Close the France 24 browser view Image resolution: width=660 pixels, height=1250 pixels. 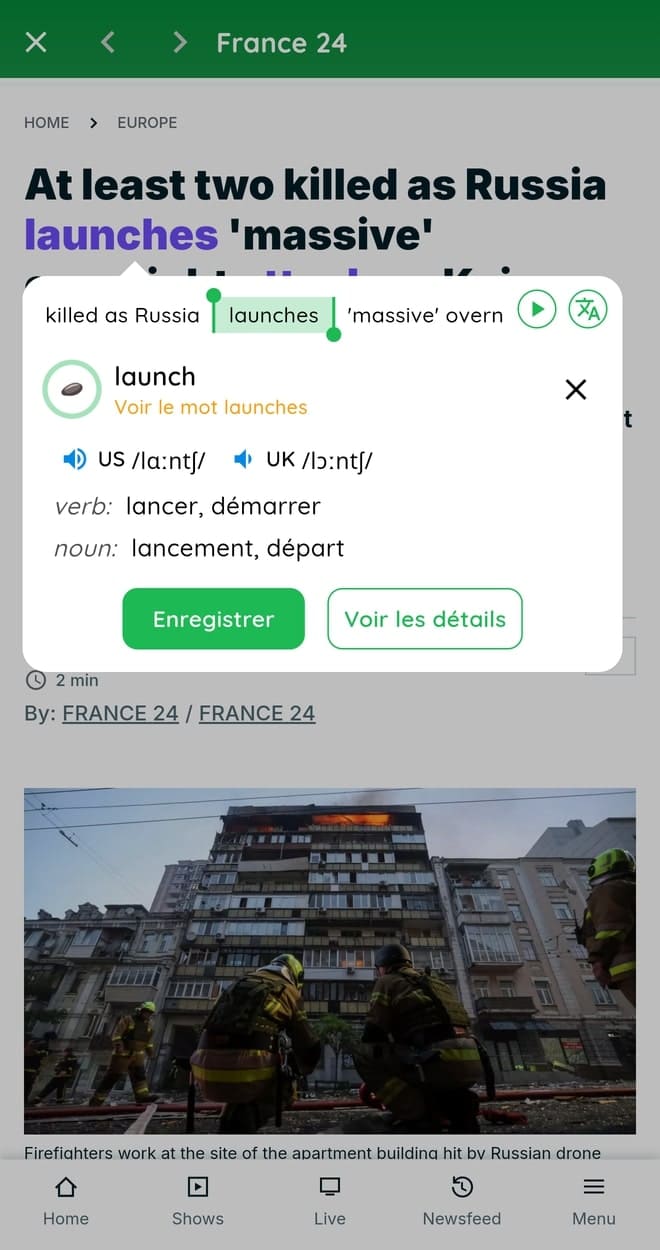[x=36, y=42]
